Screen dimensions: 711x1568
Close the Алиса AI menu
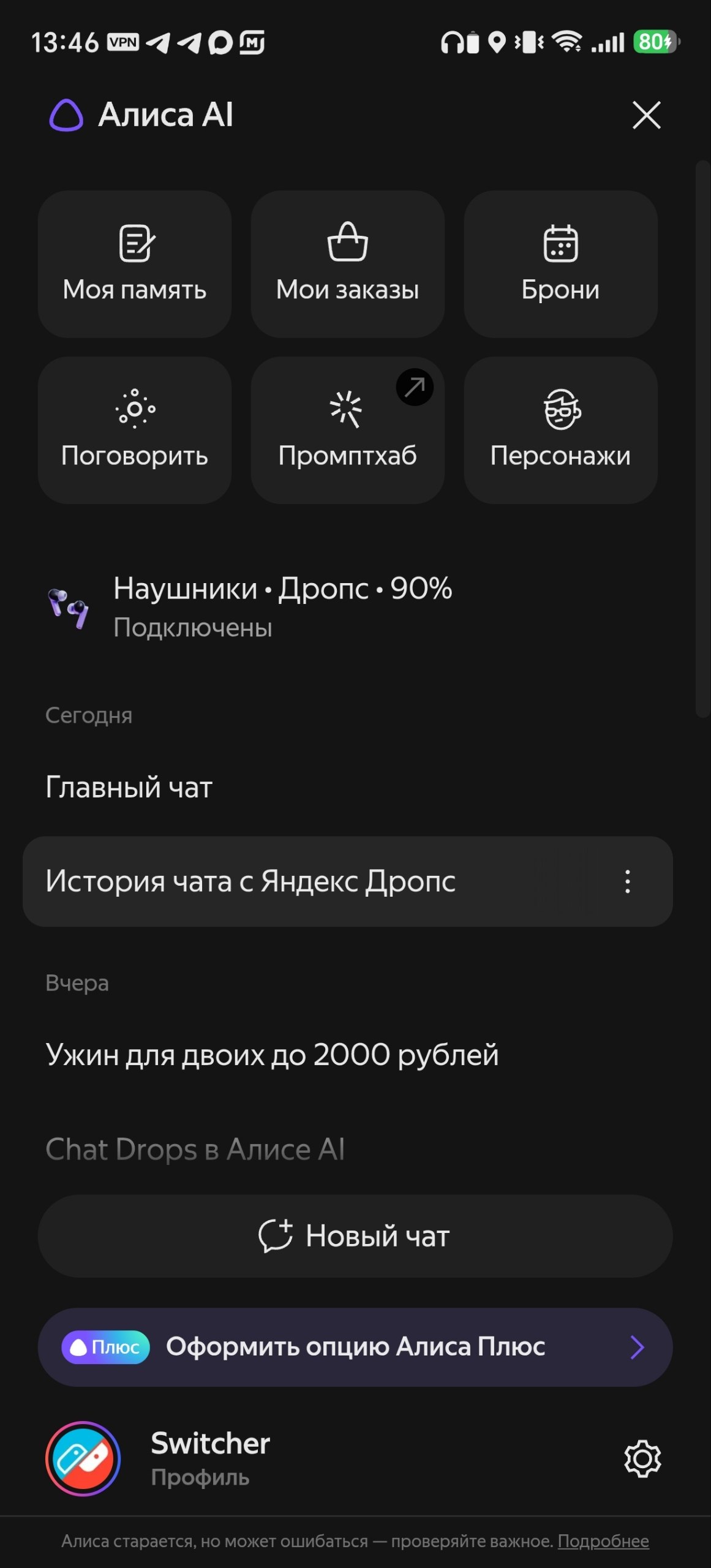(x=646, y=115)
